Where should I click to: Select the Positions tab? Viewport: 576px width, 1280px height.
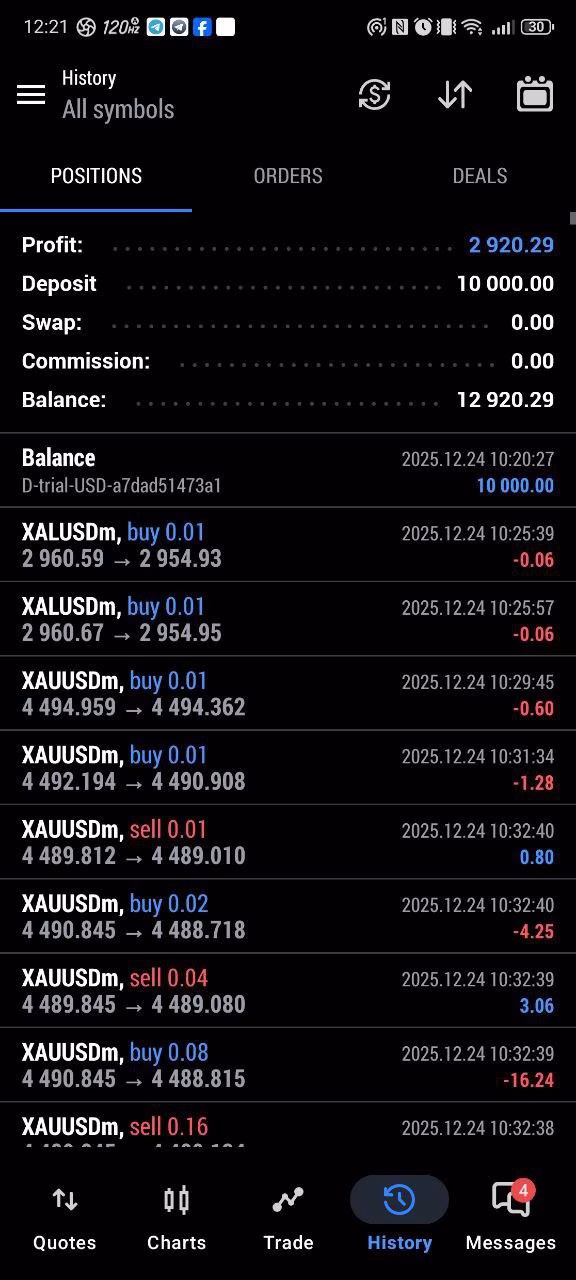coord(96,176)
